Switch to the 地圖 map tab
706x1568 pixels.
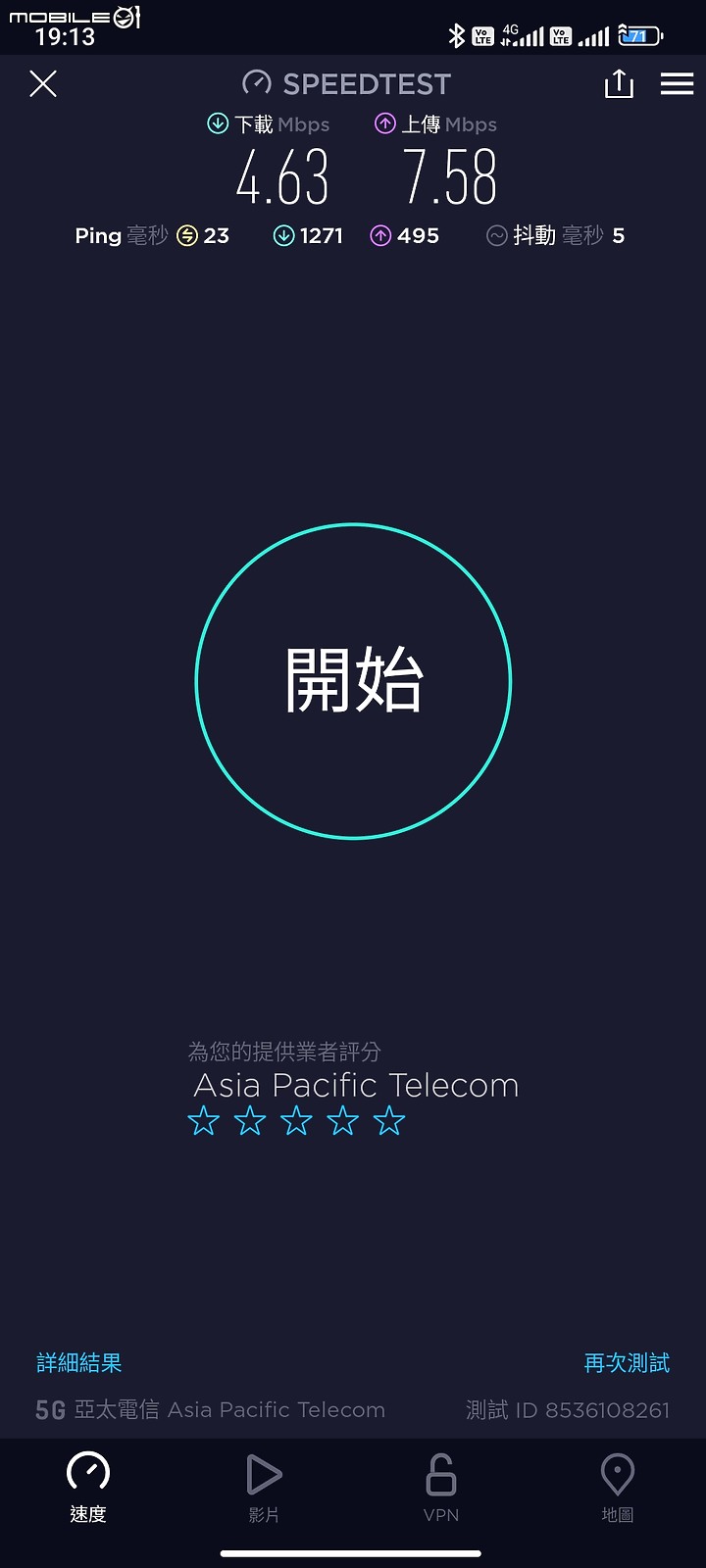618,1488
